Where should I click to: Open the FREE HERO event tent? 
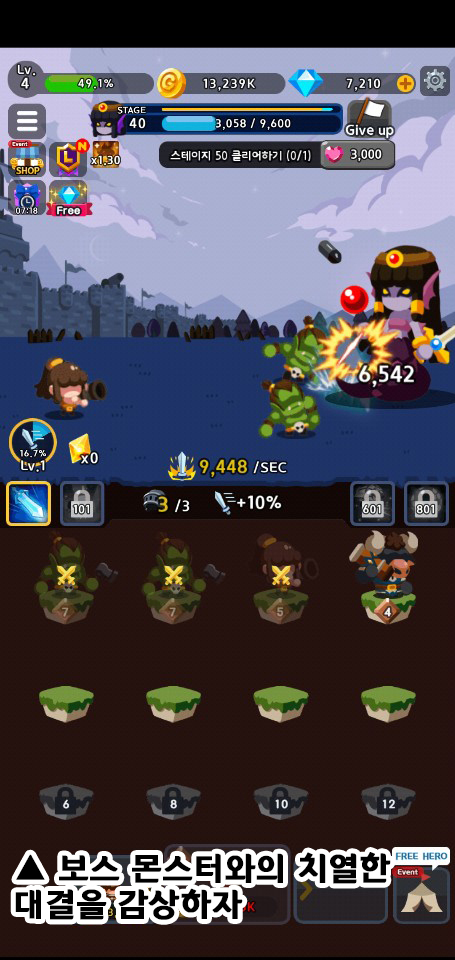click(x=421, y=885)
